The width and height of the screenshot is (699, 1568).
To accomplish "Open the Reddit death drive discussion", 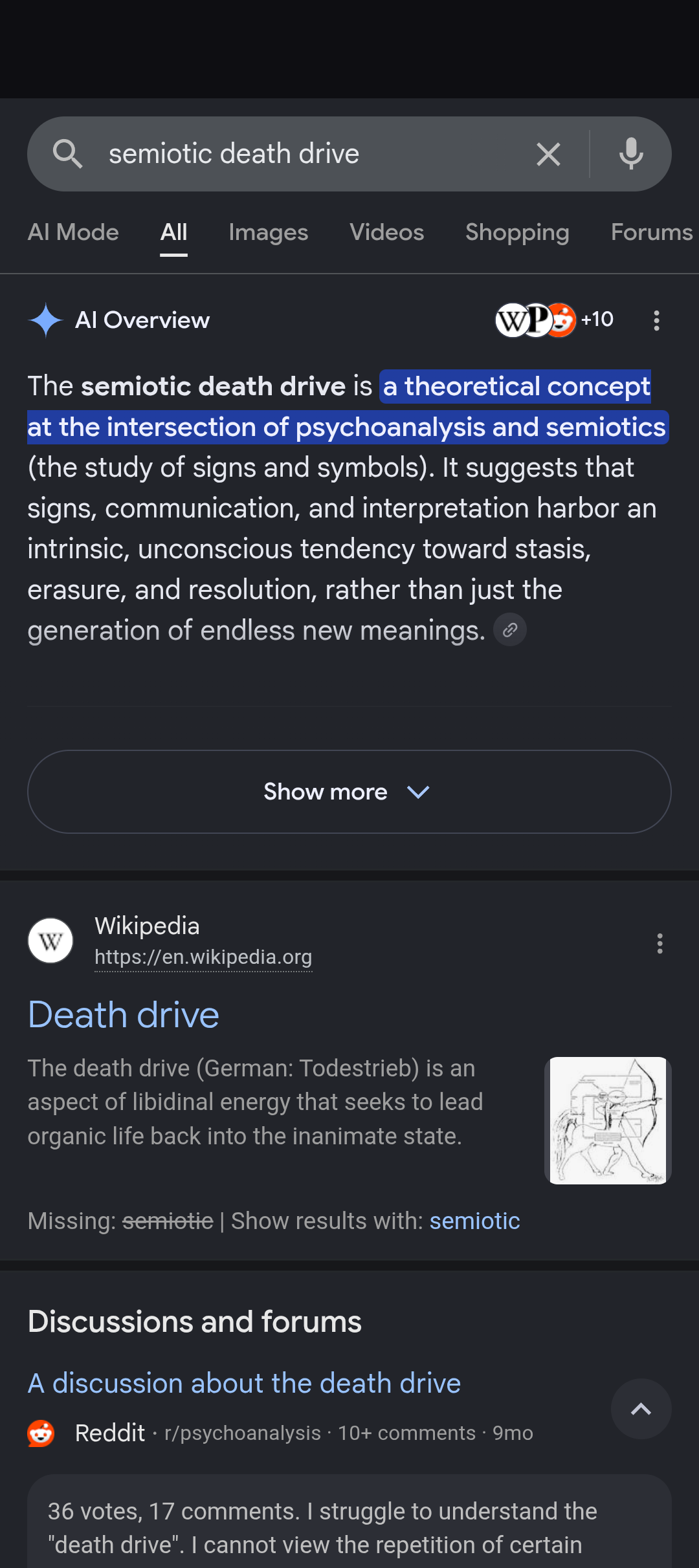I will point(244,1383).
